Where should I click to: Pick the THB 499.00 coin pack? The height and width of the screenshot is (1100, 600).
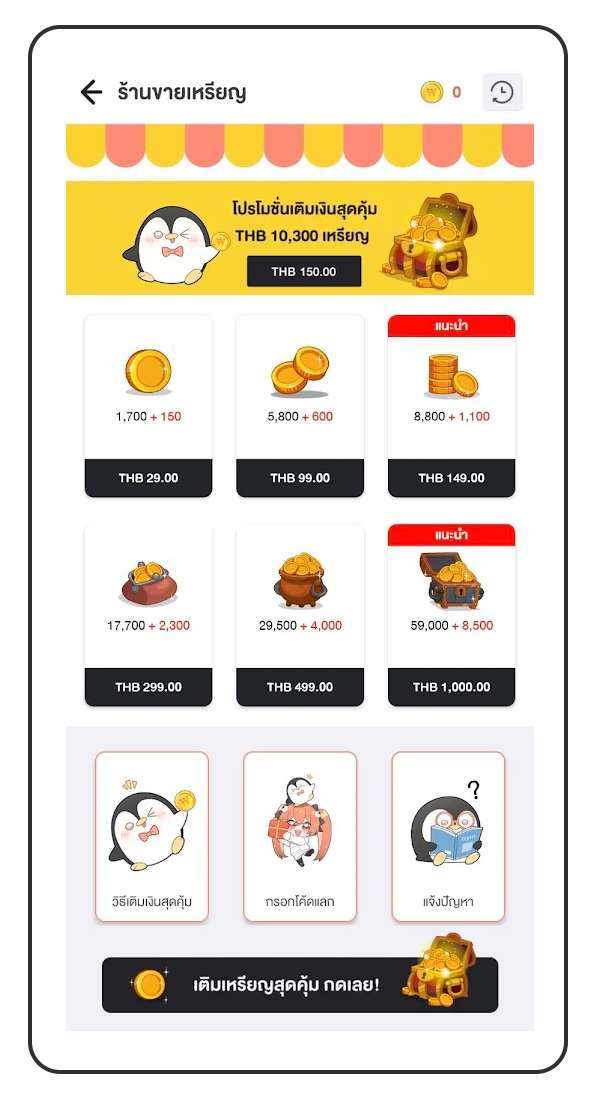pyautogui.click(x=300, y=687)
